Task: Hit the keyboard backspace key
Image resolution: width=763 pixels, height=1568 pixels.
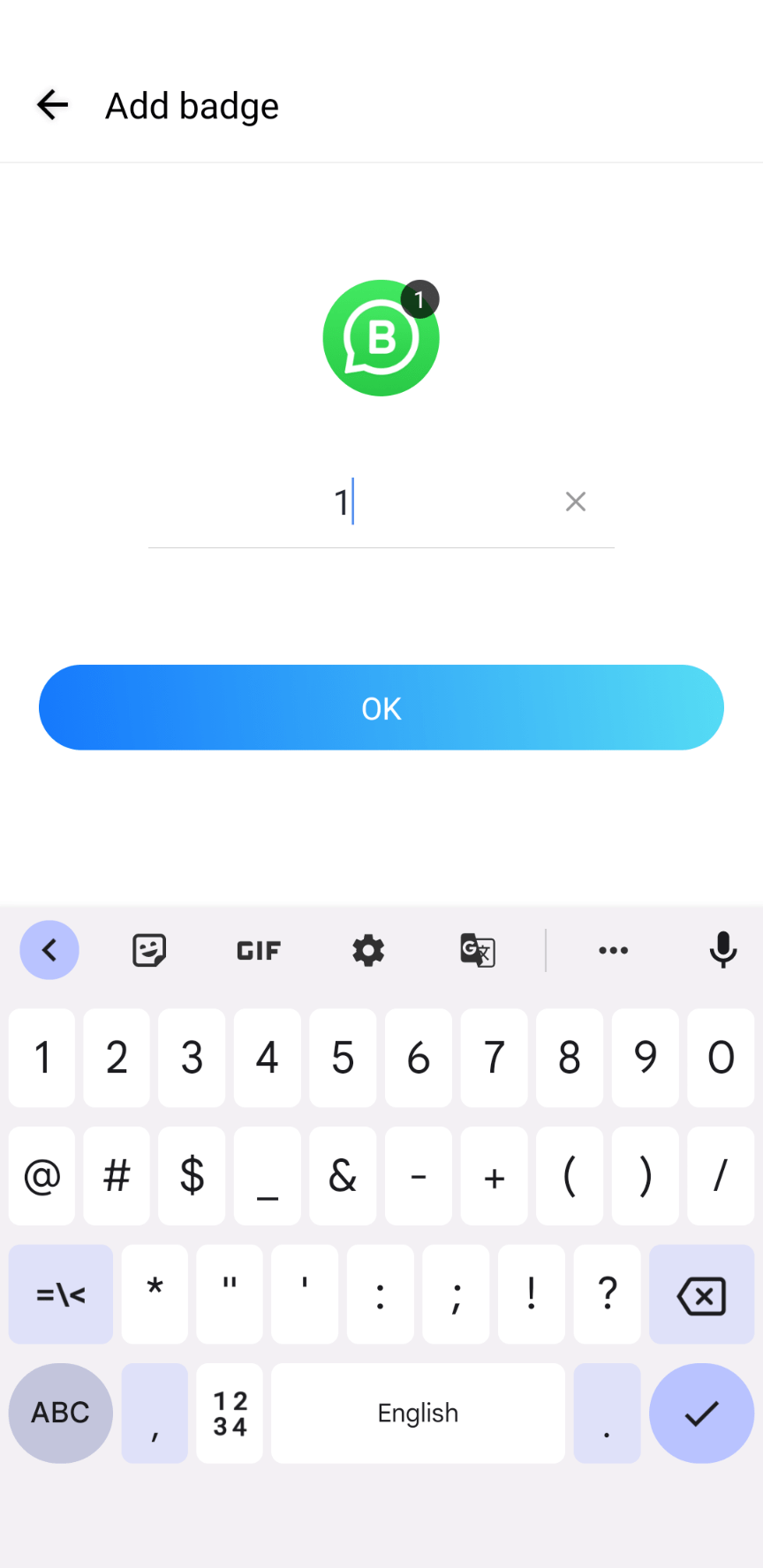Action: pos(701,1295)
